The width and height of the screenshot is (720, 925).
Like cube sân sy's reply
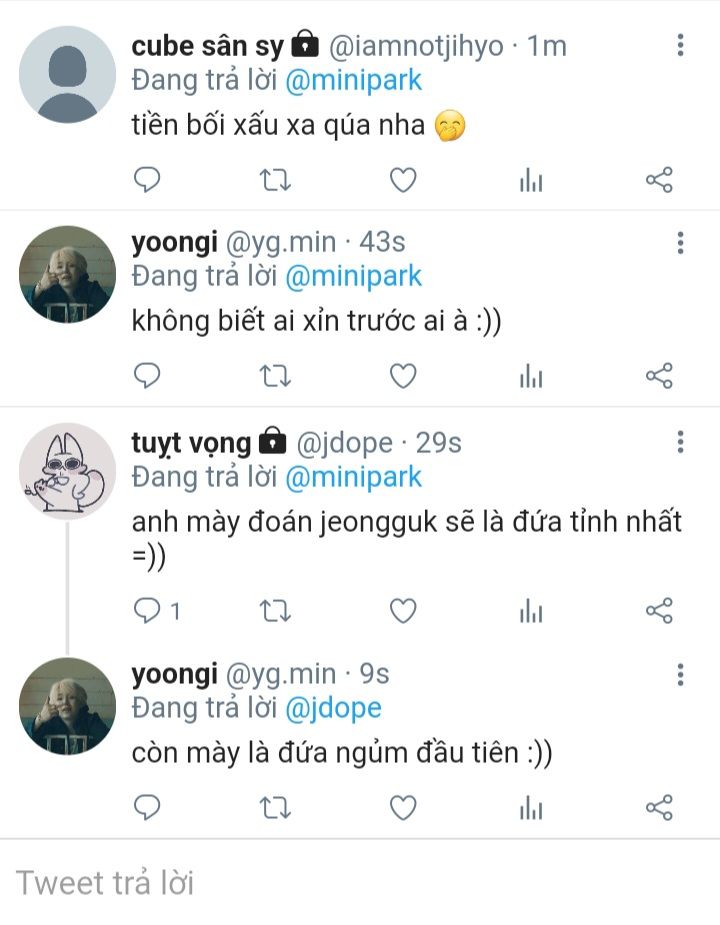tap(404, 180)
